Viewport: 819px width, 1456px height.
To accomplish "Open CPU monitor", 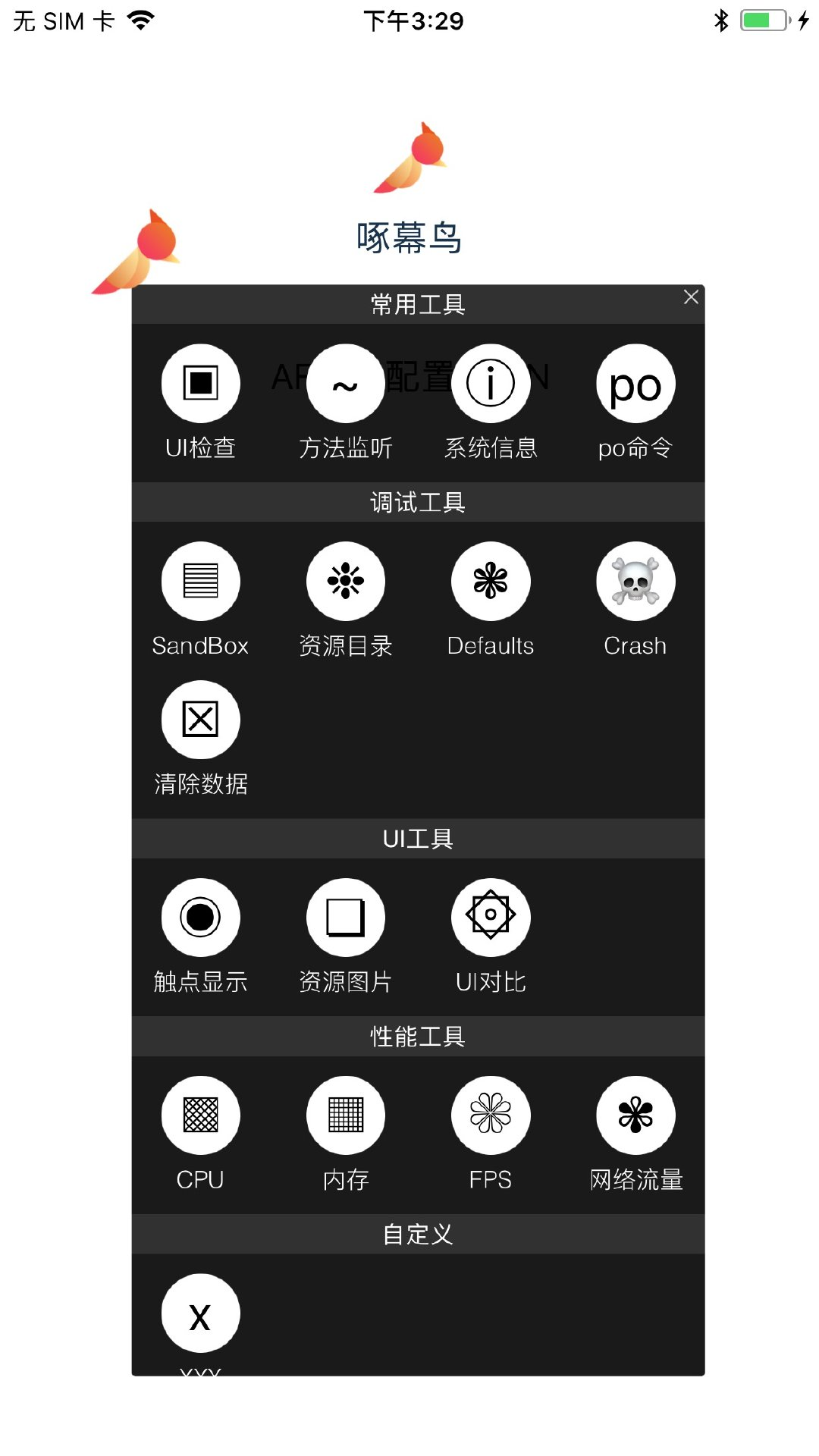I will pos(200,1116).
